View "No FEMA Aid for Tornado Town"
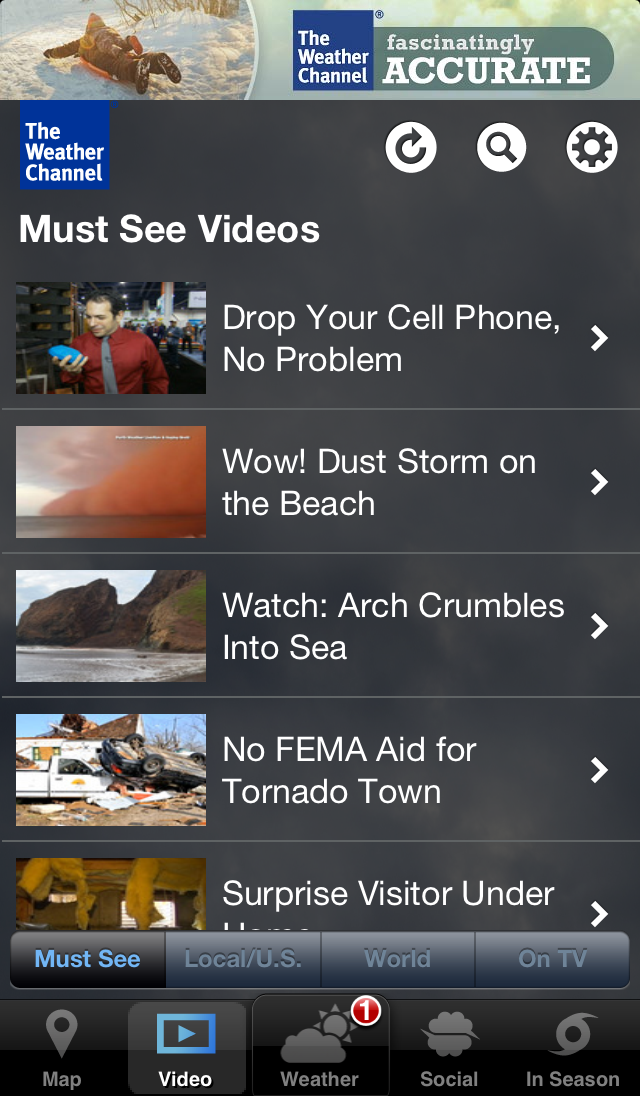This screenshot has width=640, height=1096. pyautogui.click(x=320, y=770)
